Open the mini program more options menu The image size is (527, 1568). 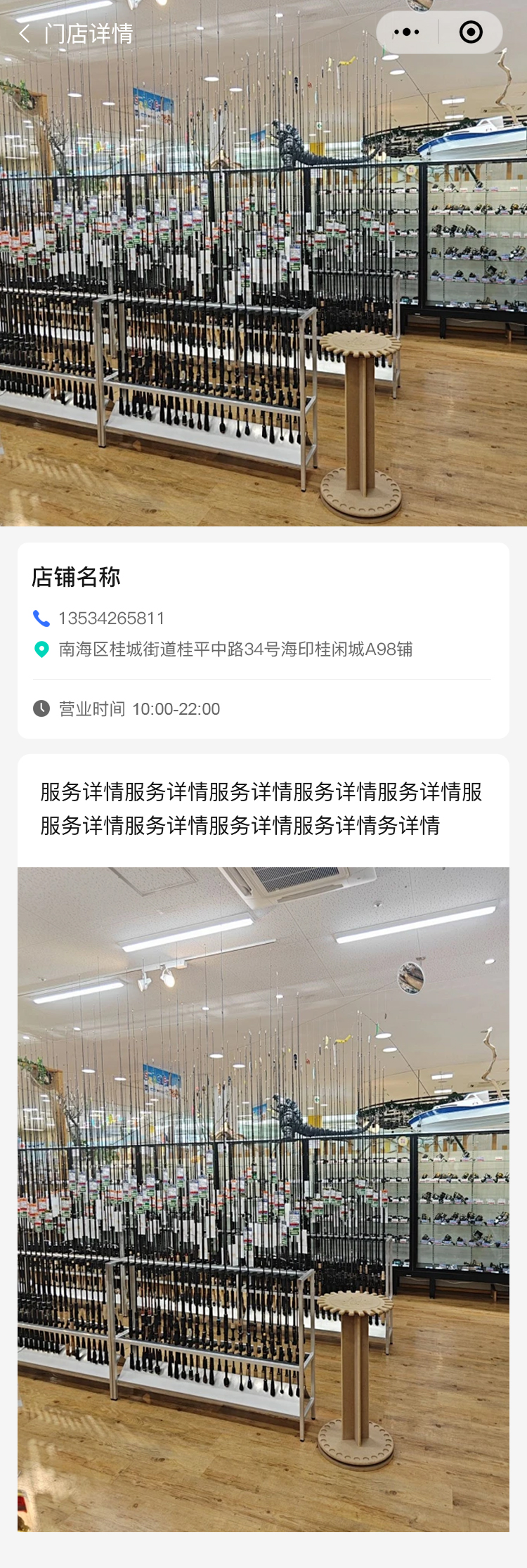(407, 32)
